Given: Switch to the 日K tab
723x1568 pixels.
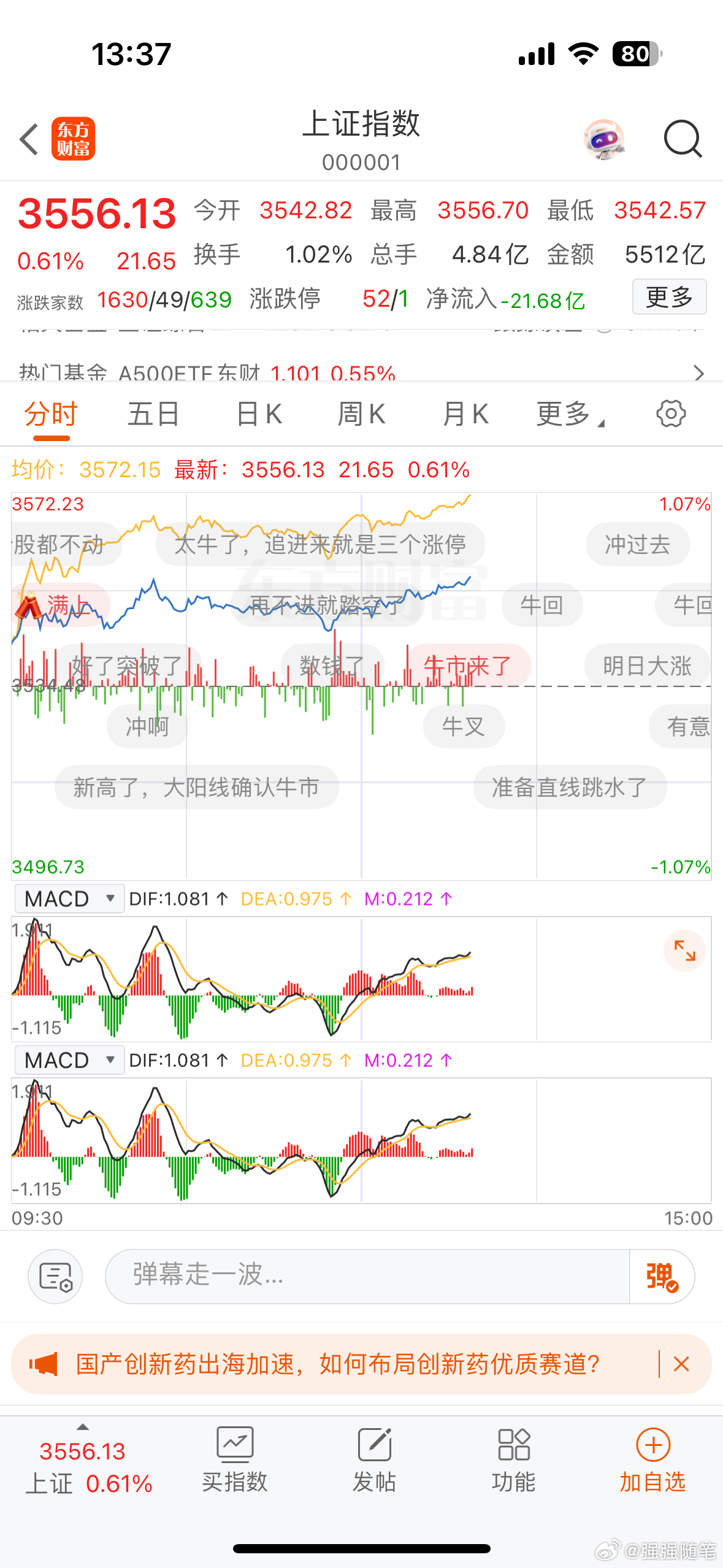Looking at the screenshot, I should coord(258,413).
